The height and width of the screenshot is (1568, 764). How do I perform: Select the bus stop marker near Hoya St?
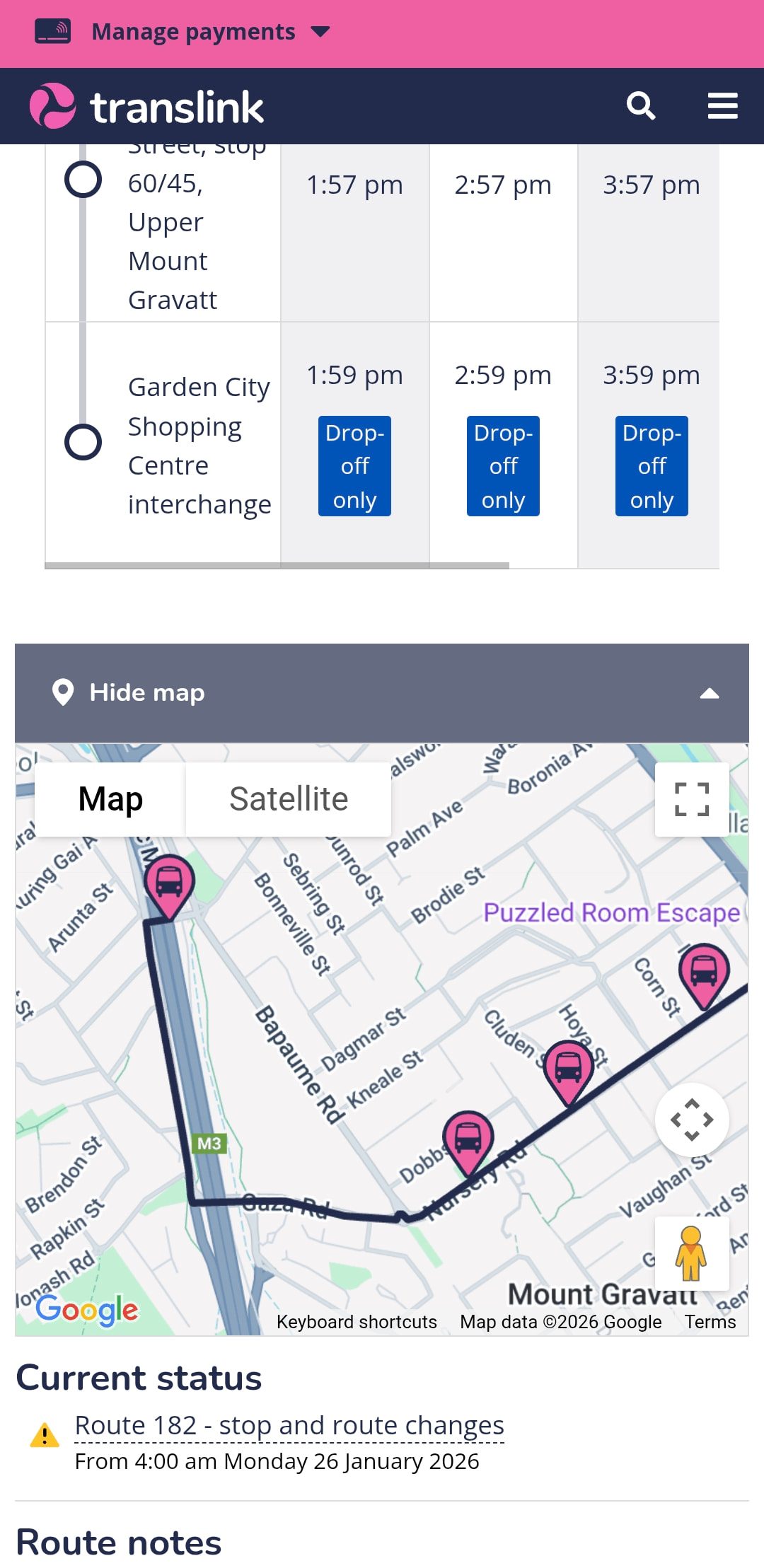click(x=568, y=1069)
